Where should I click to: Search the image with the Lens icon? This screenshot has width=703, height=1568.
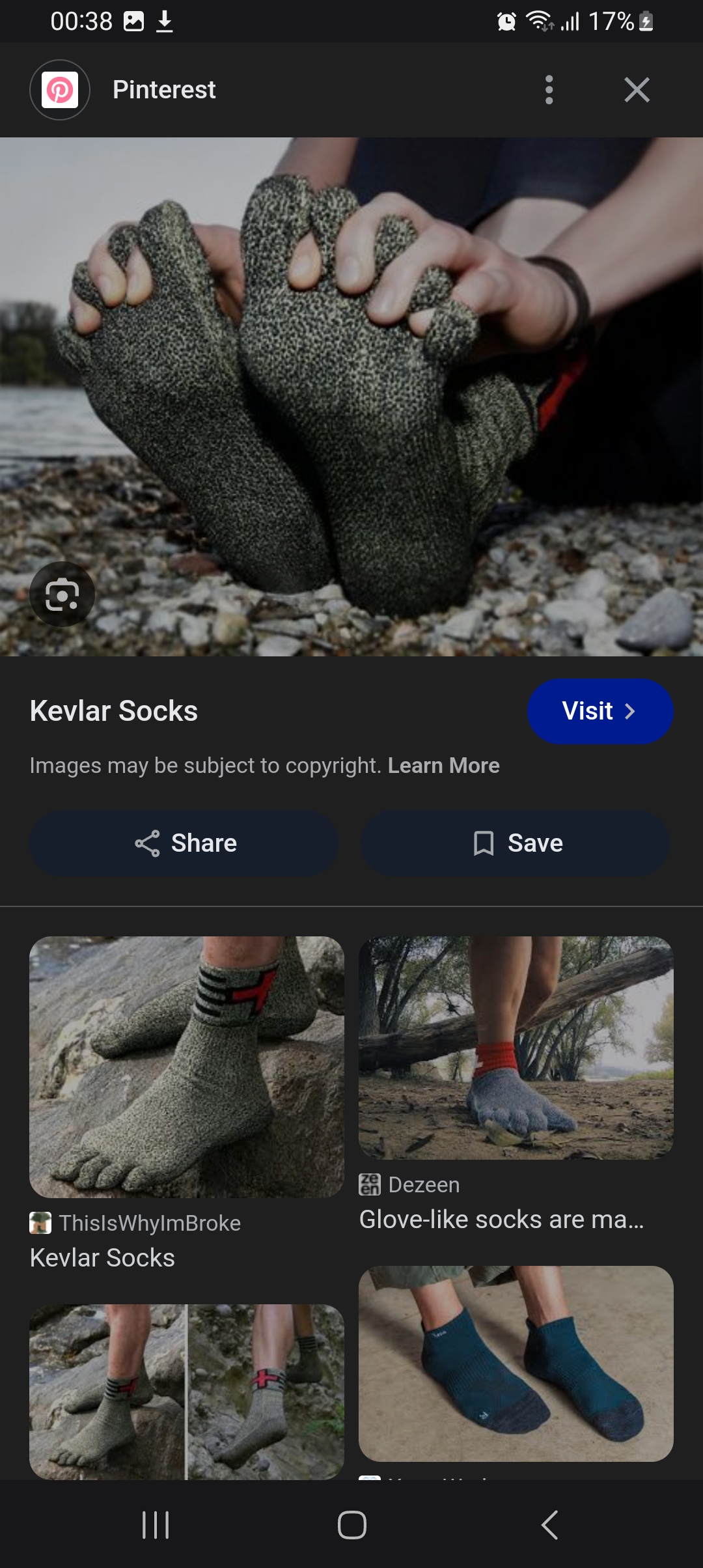point(62,595)
